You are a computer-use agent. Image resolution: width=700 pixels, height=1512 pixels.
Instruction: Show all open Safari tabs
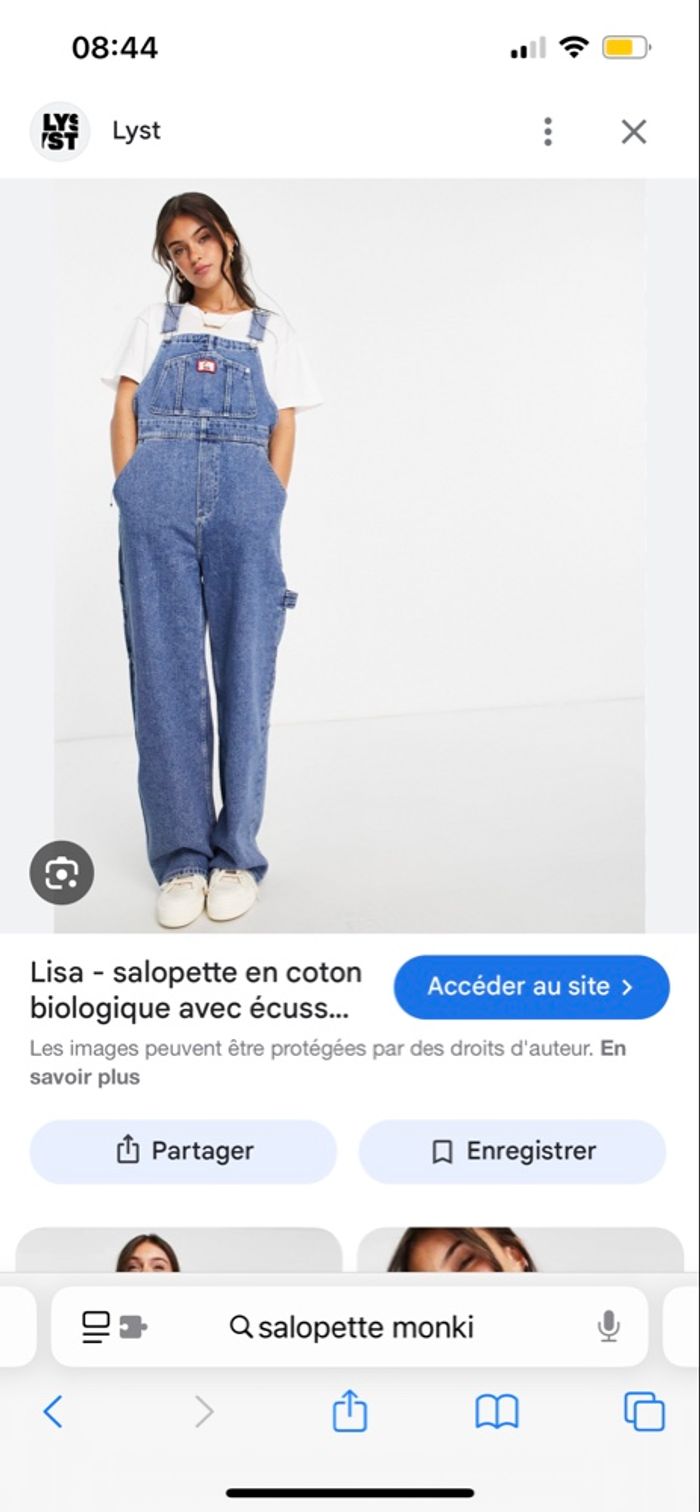(x=643, y=1412)
